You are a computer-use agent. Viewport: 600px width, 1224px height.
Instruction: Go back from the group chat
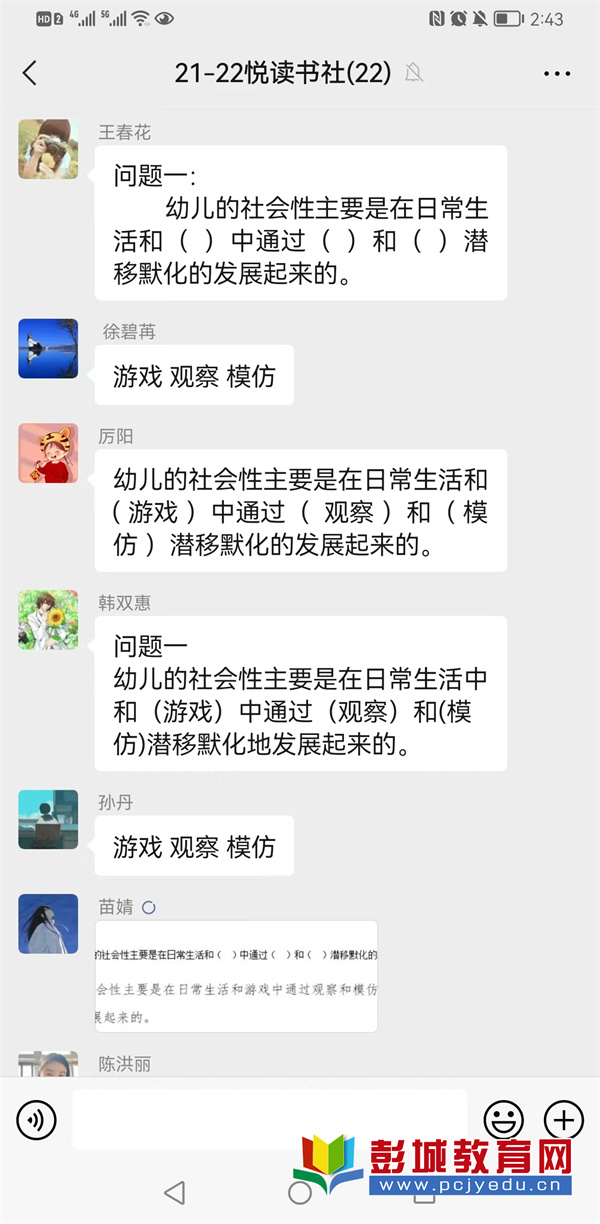pyautogui.click(x=30, y=73)
